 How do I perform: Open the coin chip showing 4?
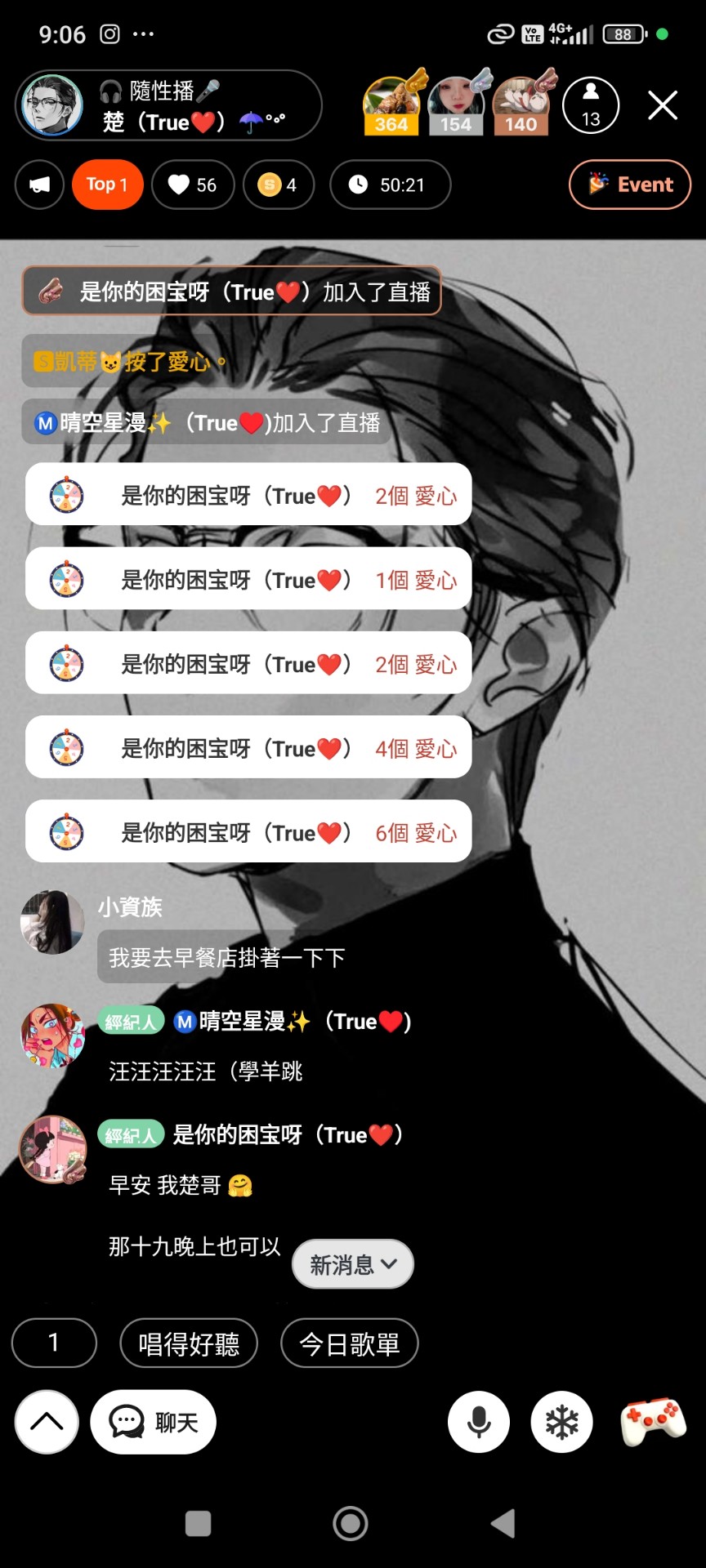278,185
